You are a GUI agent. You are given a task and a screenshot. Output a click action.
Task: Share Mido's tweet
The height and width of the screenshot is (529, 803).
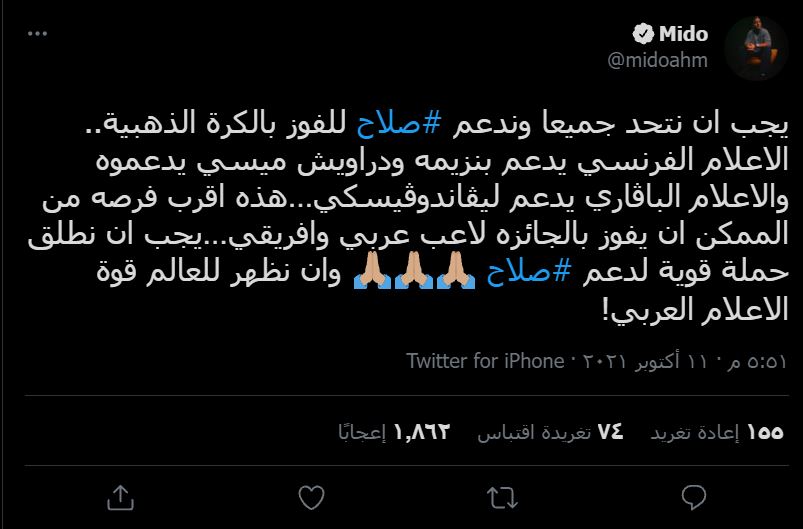(x=118, y=495)
